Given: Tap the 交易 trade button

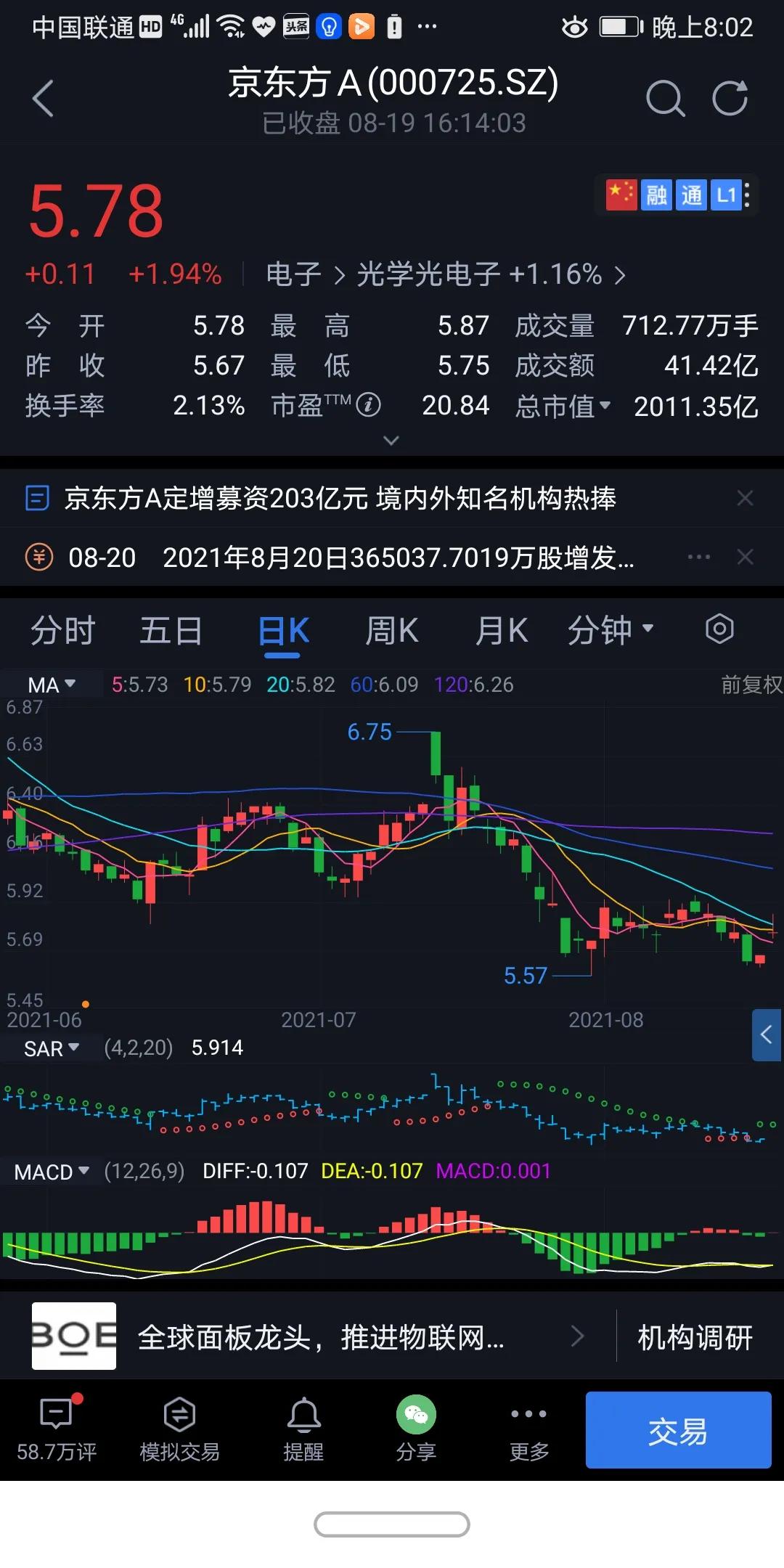Looking at the screenshot, I should pyautogui.click(x=677, y=1430).
